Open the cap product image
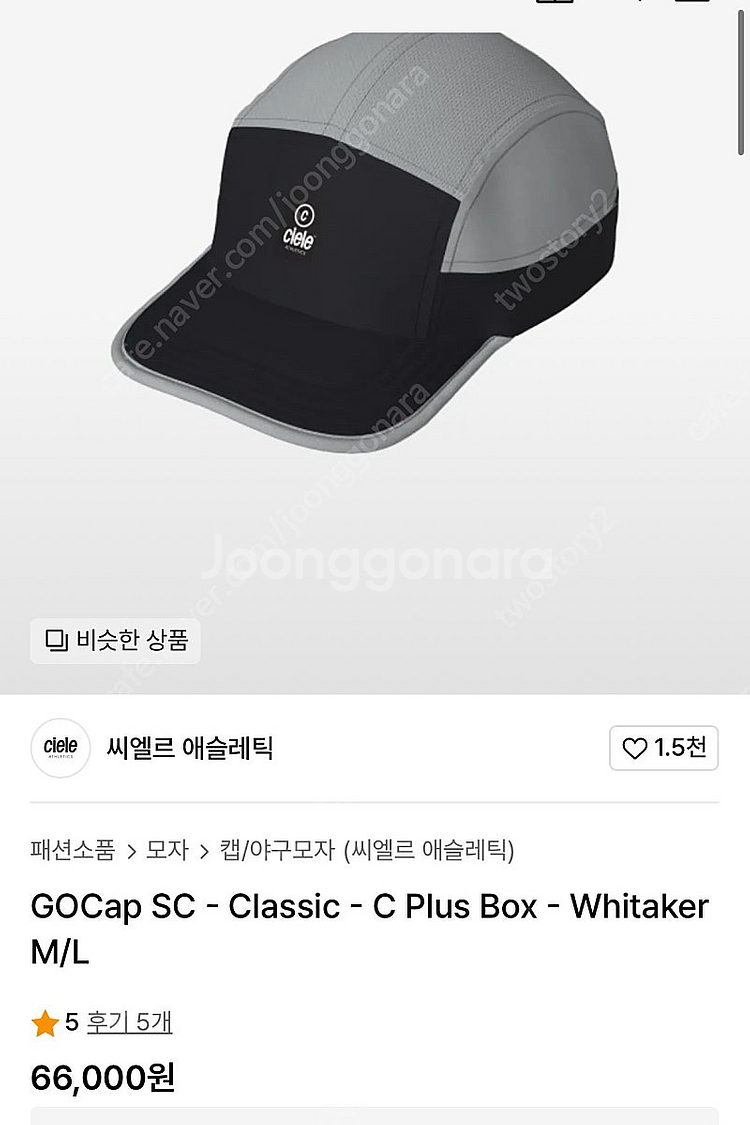The image size is (750, 1125). [365, 244]
